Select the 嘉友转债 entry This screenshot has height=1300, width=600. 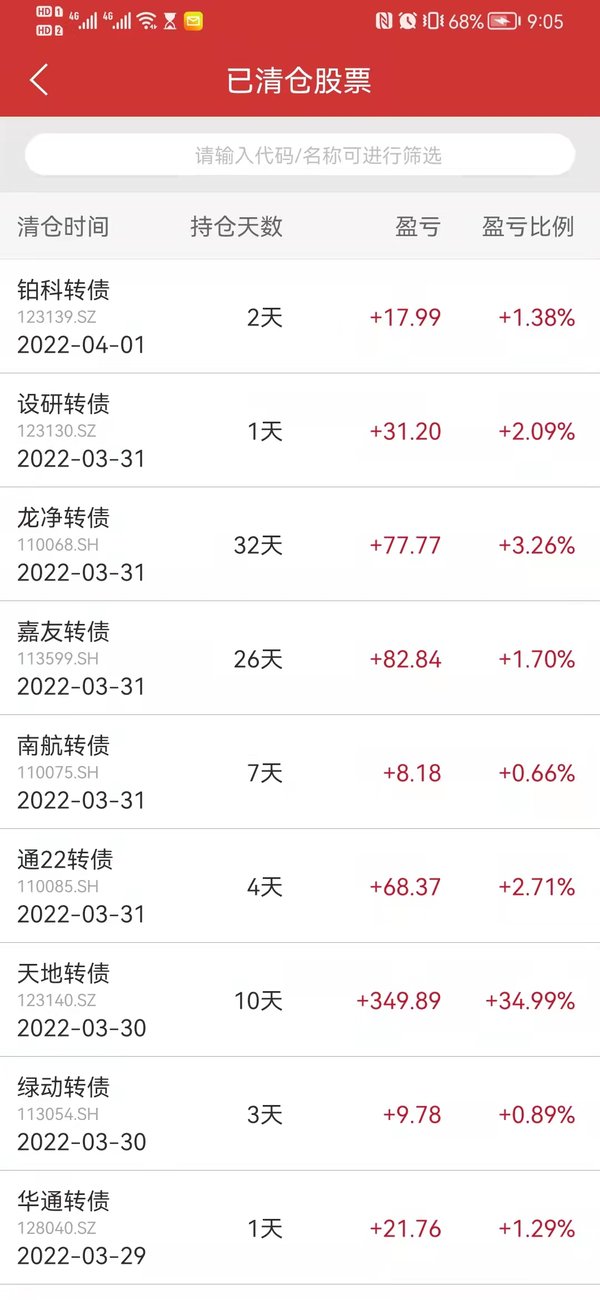pyautogui.click(x=300, y=659)
